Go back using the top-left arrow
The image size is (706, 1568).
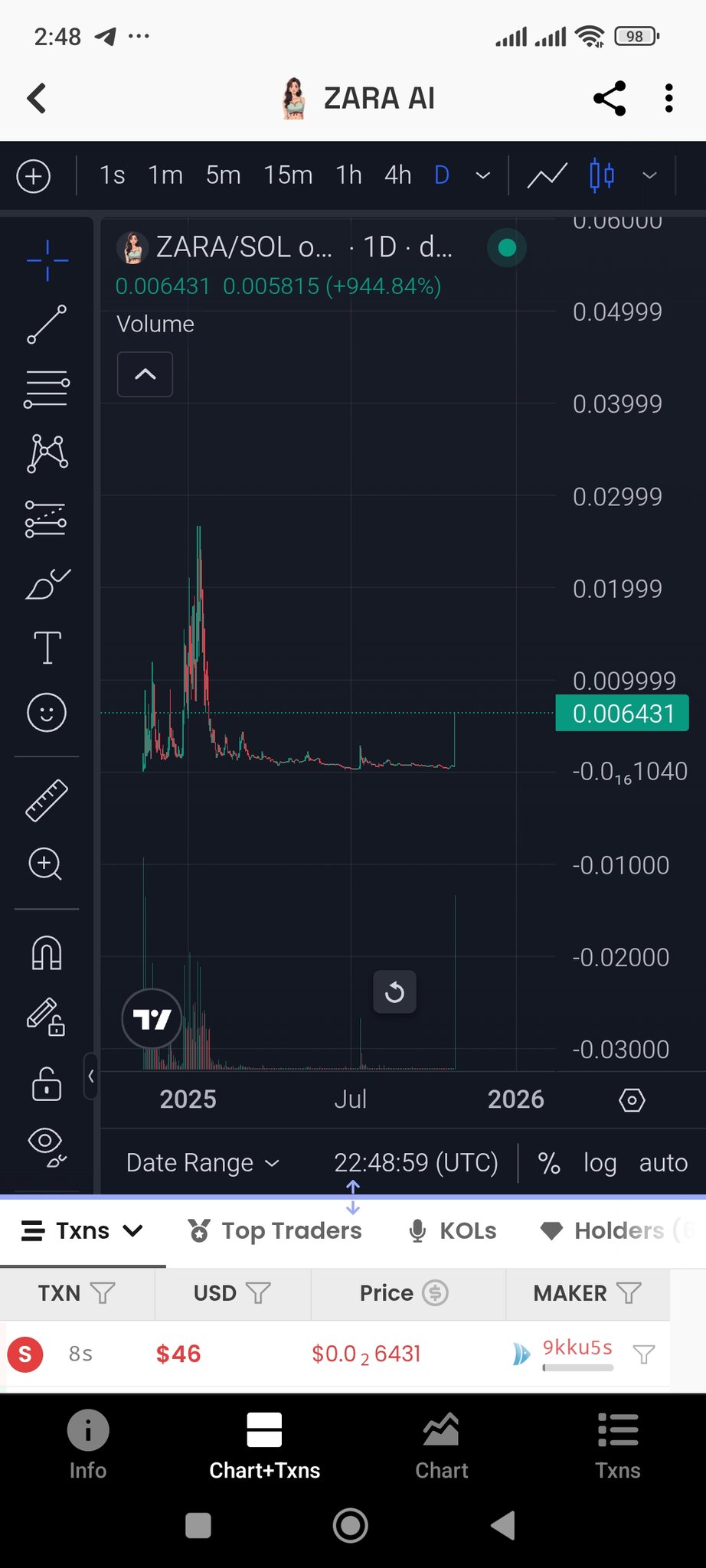37,99
